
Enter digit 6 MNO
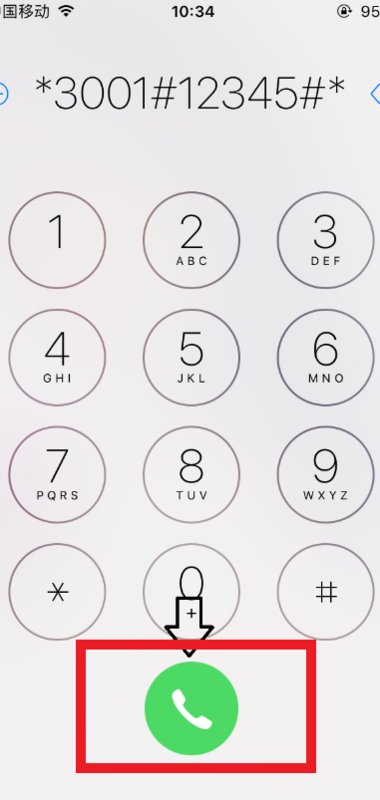(x=325, y=357)
